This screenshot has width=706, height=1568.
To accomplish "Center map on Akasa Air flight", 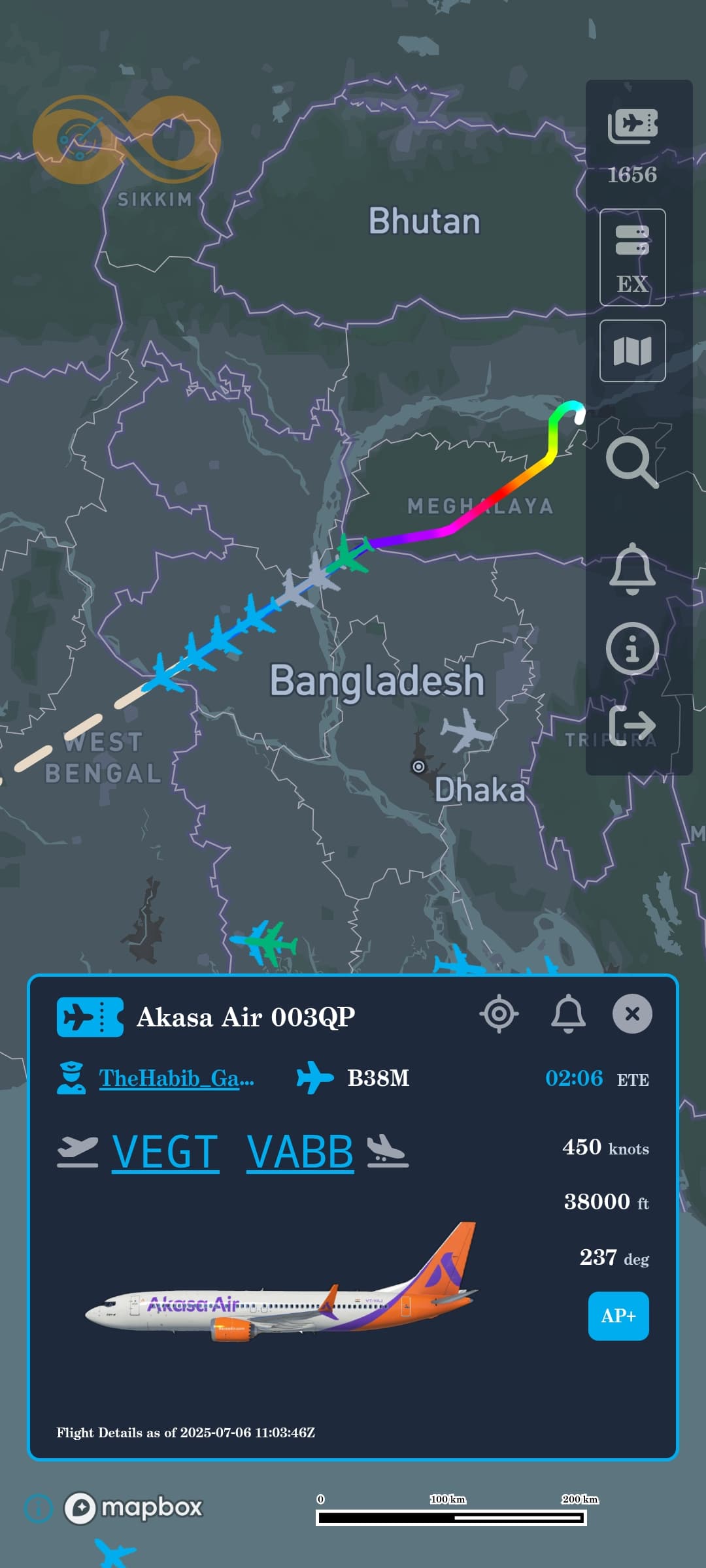I will 499,1013.
